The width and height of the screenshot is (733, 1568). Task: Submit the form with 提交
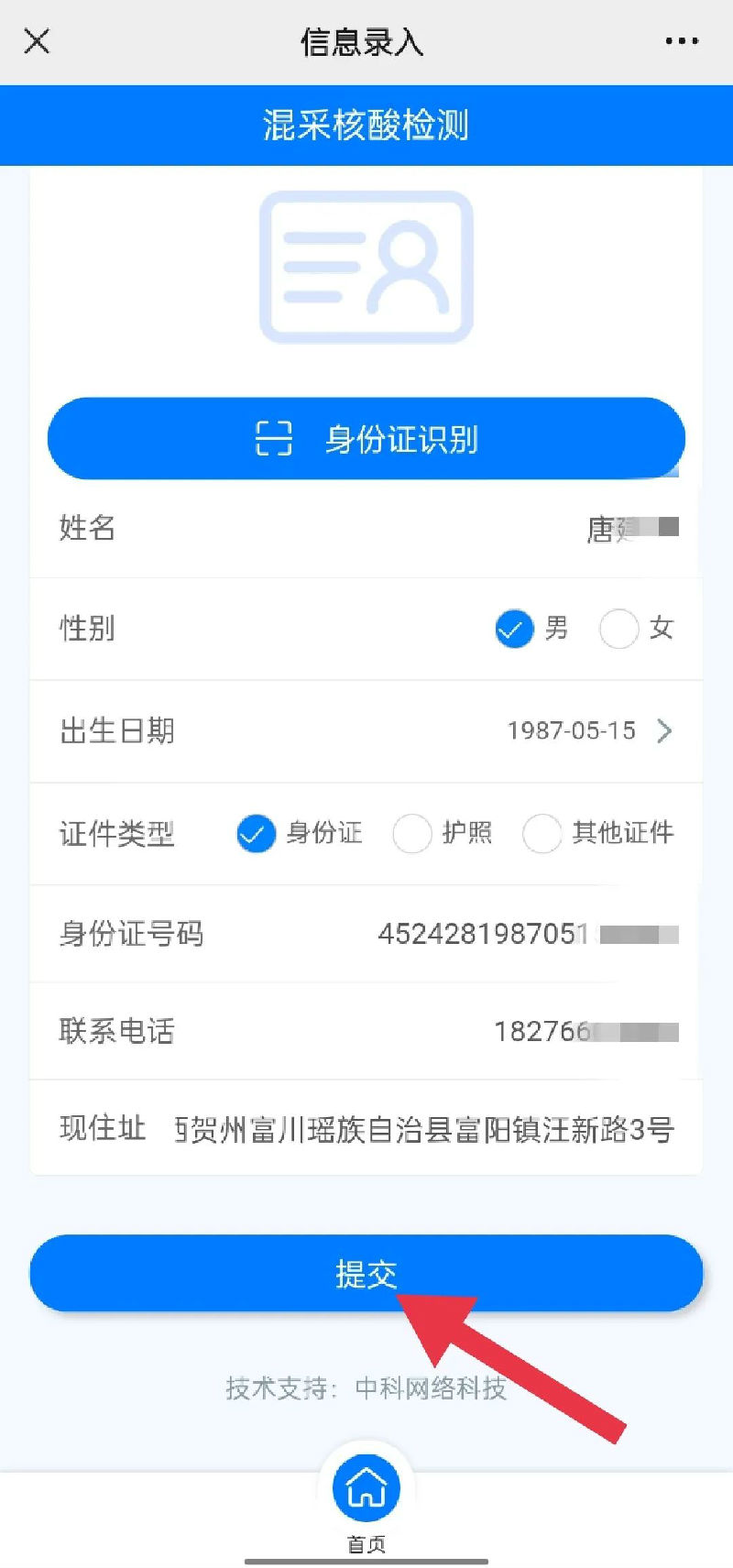click(366, 1273)
